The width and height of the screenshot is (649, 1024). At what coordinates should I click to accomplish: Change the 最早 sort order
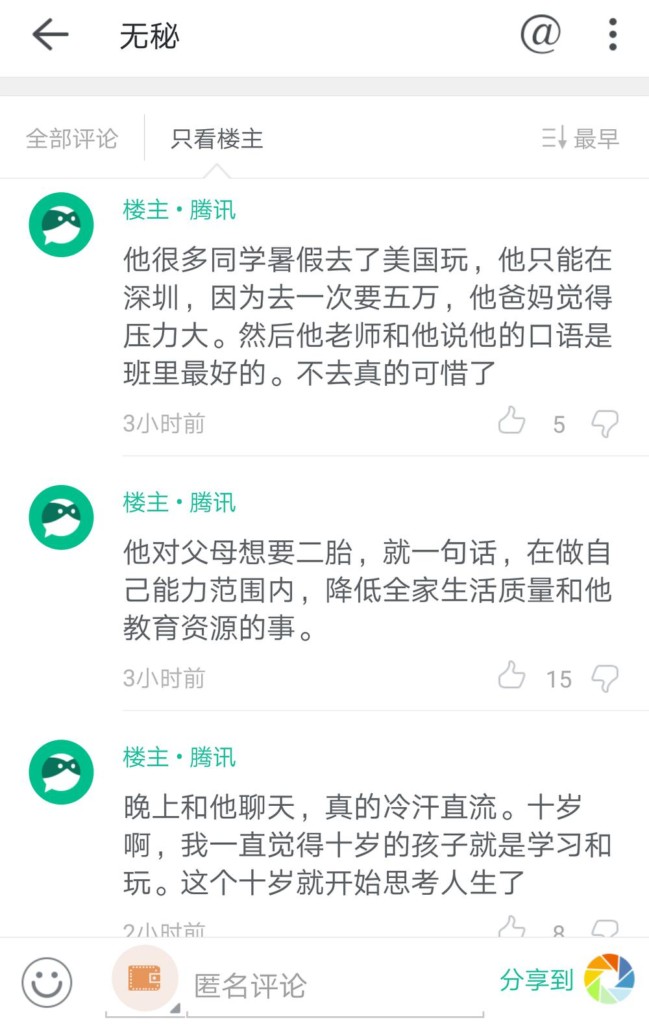[x=581, y=139]
